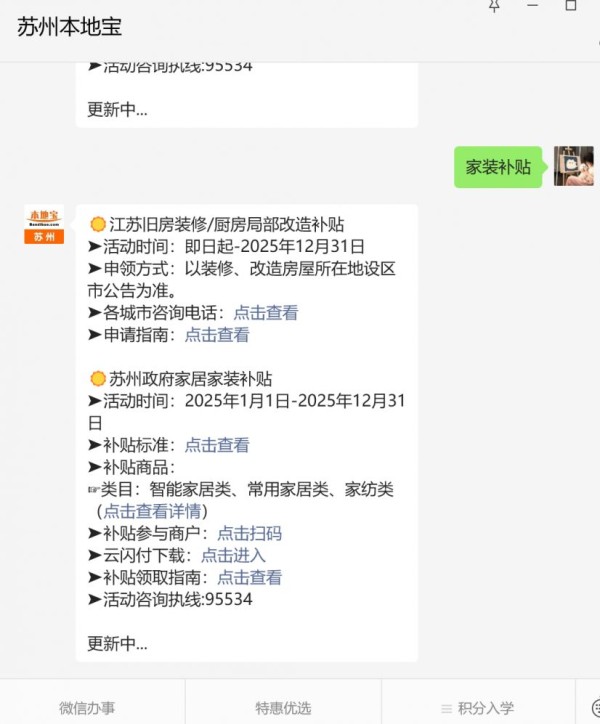This screenshot has height=724, width=600.
Task: Tap 点击进入 for 云闪付下载
Action: (x=233, y=555)
